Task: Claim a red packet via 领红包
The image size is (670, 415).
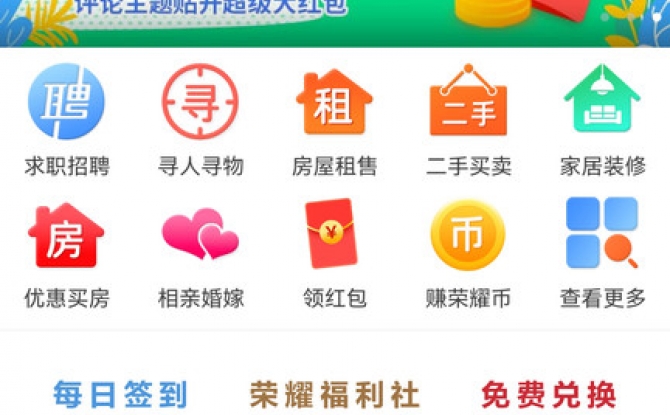Action: tap(334, 250)
